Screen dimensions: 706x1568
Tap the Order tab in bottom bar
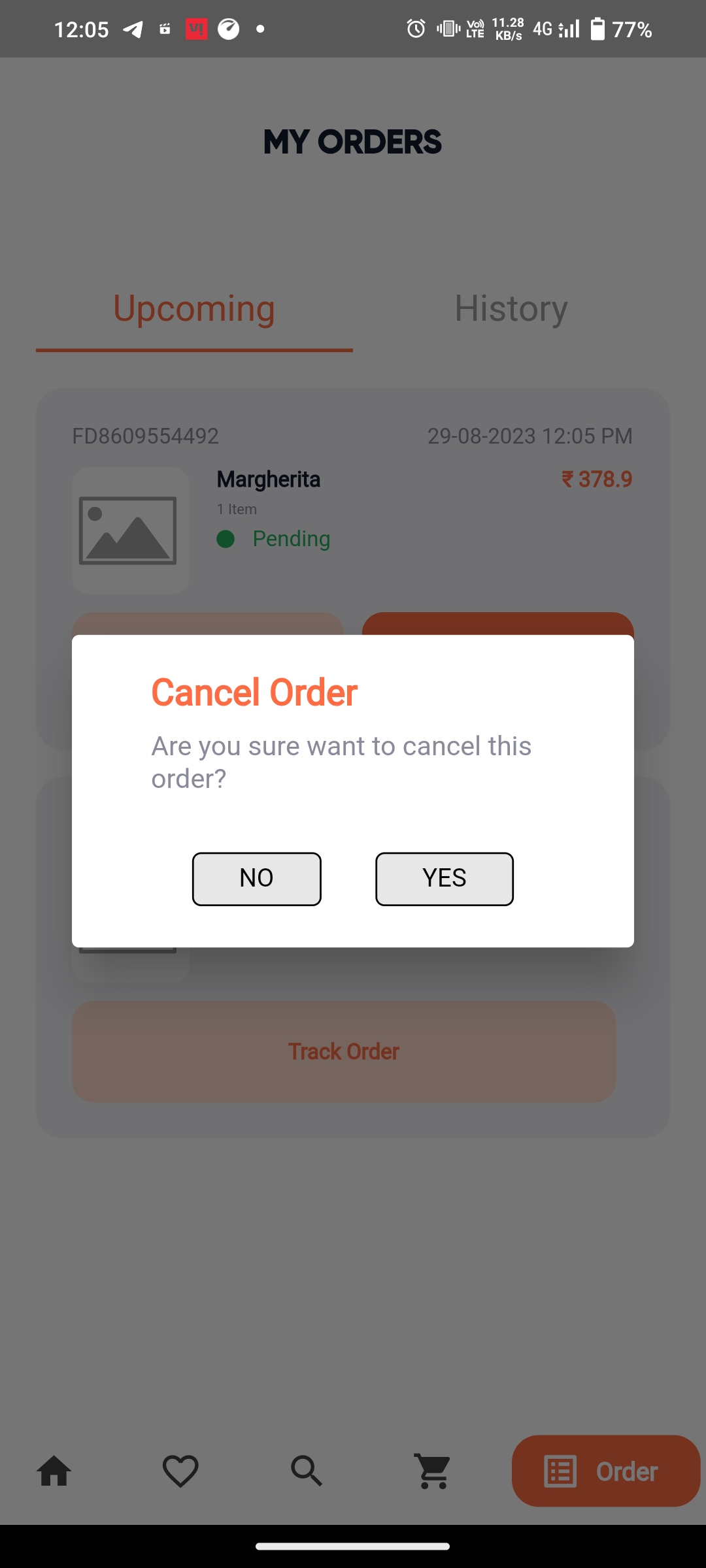pos(606,1471)
